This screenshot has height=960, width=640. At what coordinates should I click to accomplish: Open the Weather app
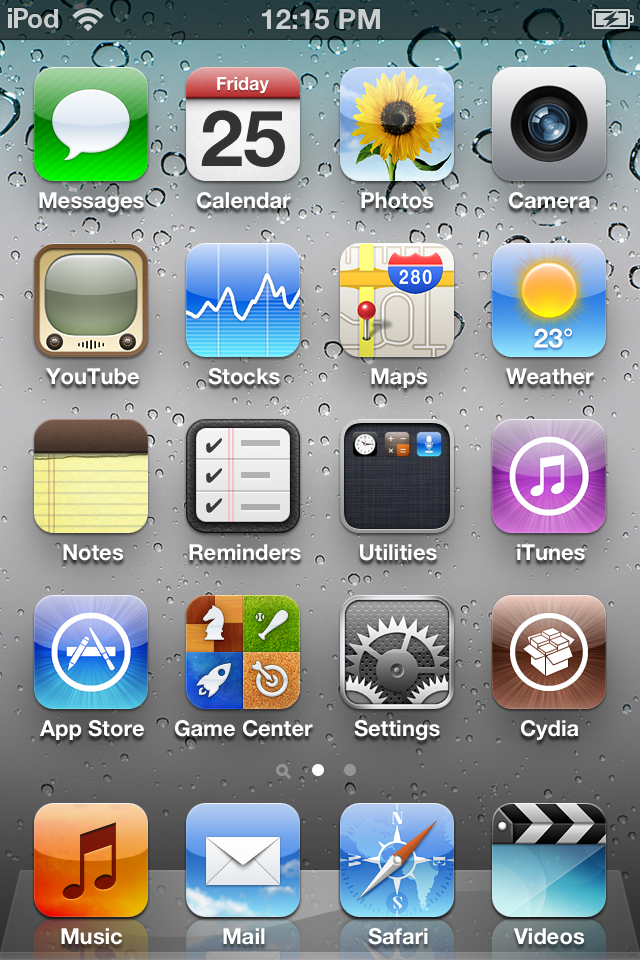549,300
